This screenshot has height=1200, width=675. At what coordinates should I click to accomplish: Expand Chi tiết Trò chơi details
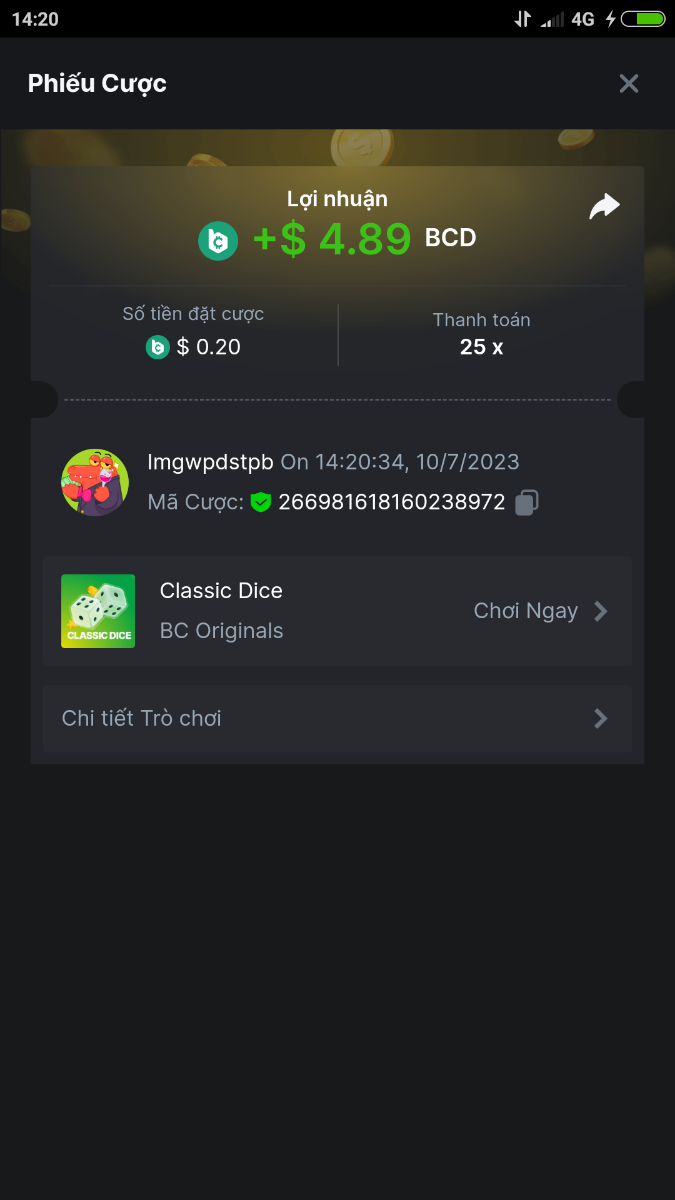coord(337,719)
